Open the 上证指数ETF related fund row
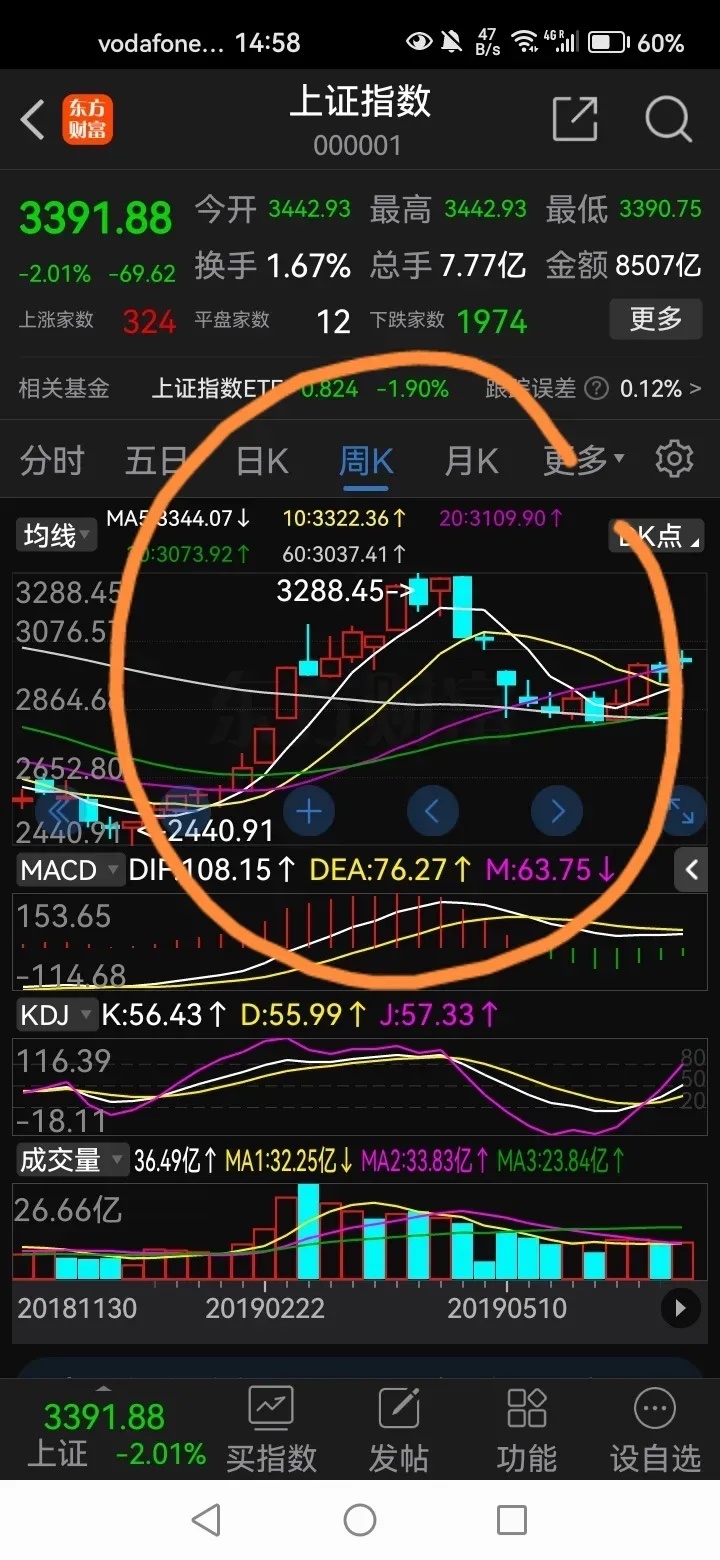Screen dimensions: 720x1560 click(360, 388)
